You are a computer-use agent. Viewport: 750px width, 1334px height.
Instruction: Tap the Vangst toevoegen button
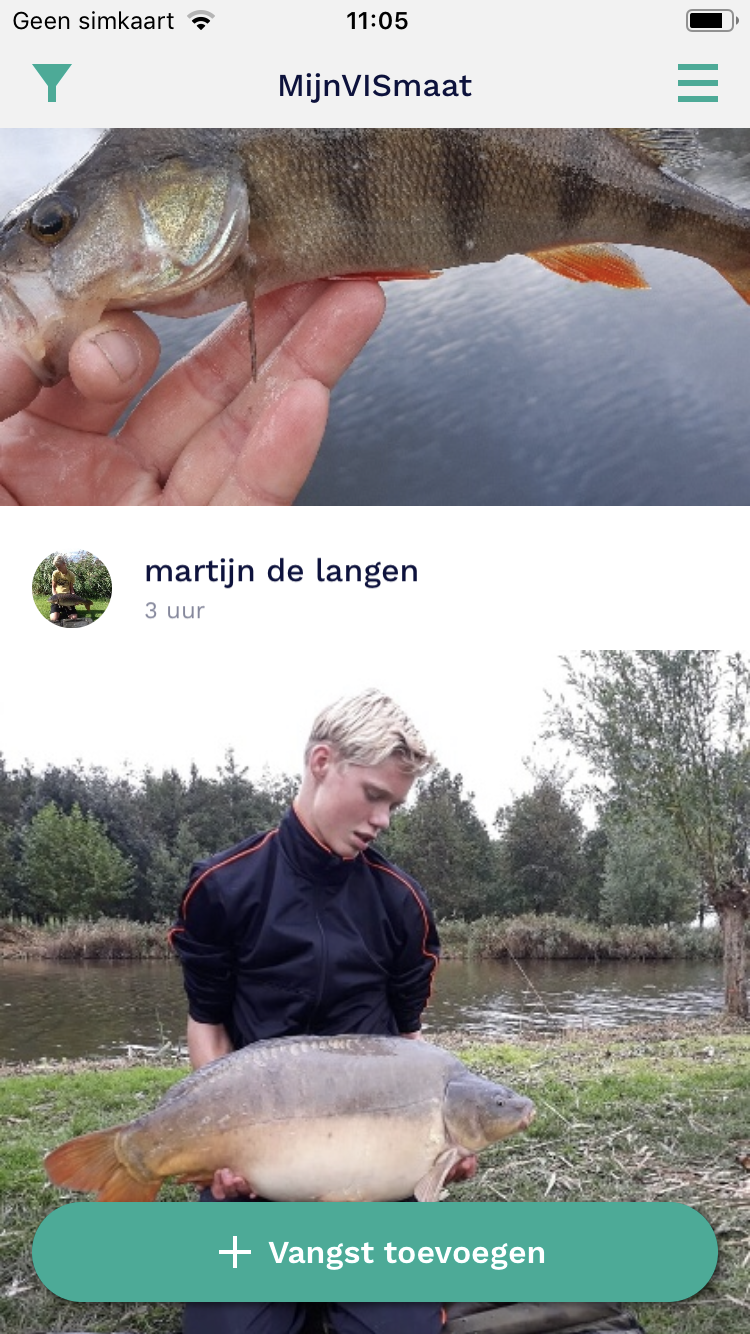point(375,1252)
